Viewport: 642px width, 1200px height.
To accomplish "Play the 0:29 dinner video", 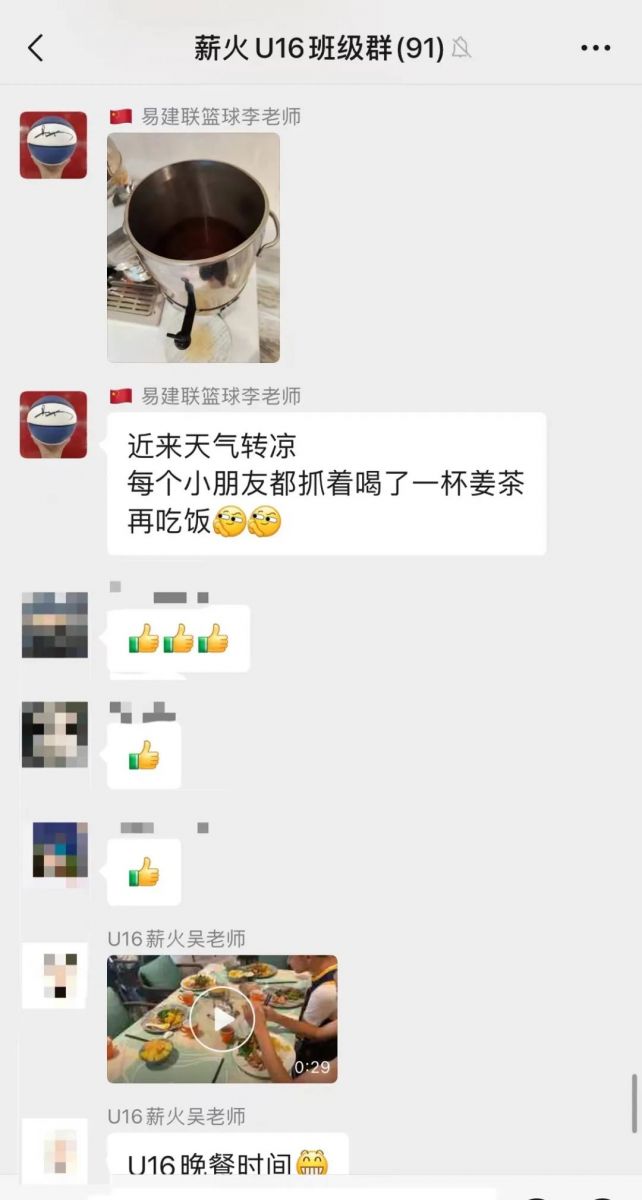I will 222,1019.
